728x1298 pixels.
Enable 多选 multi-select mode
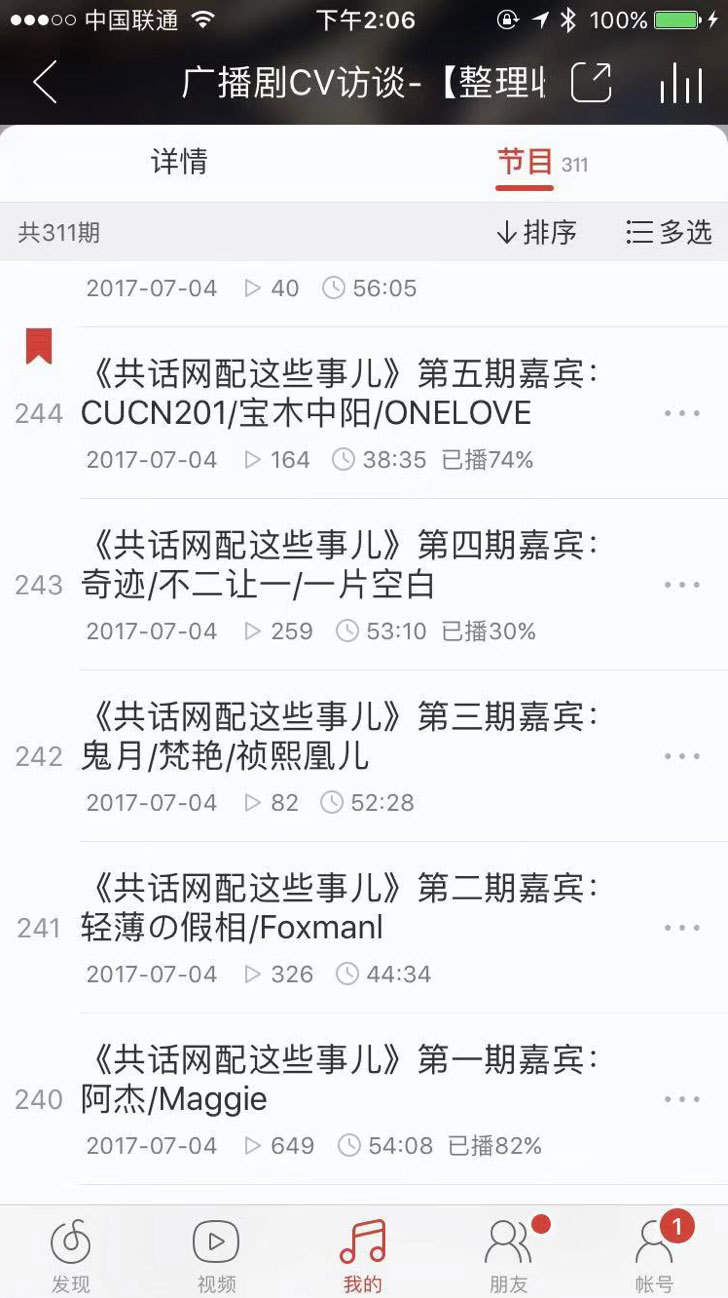(x=669, y=232)
